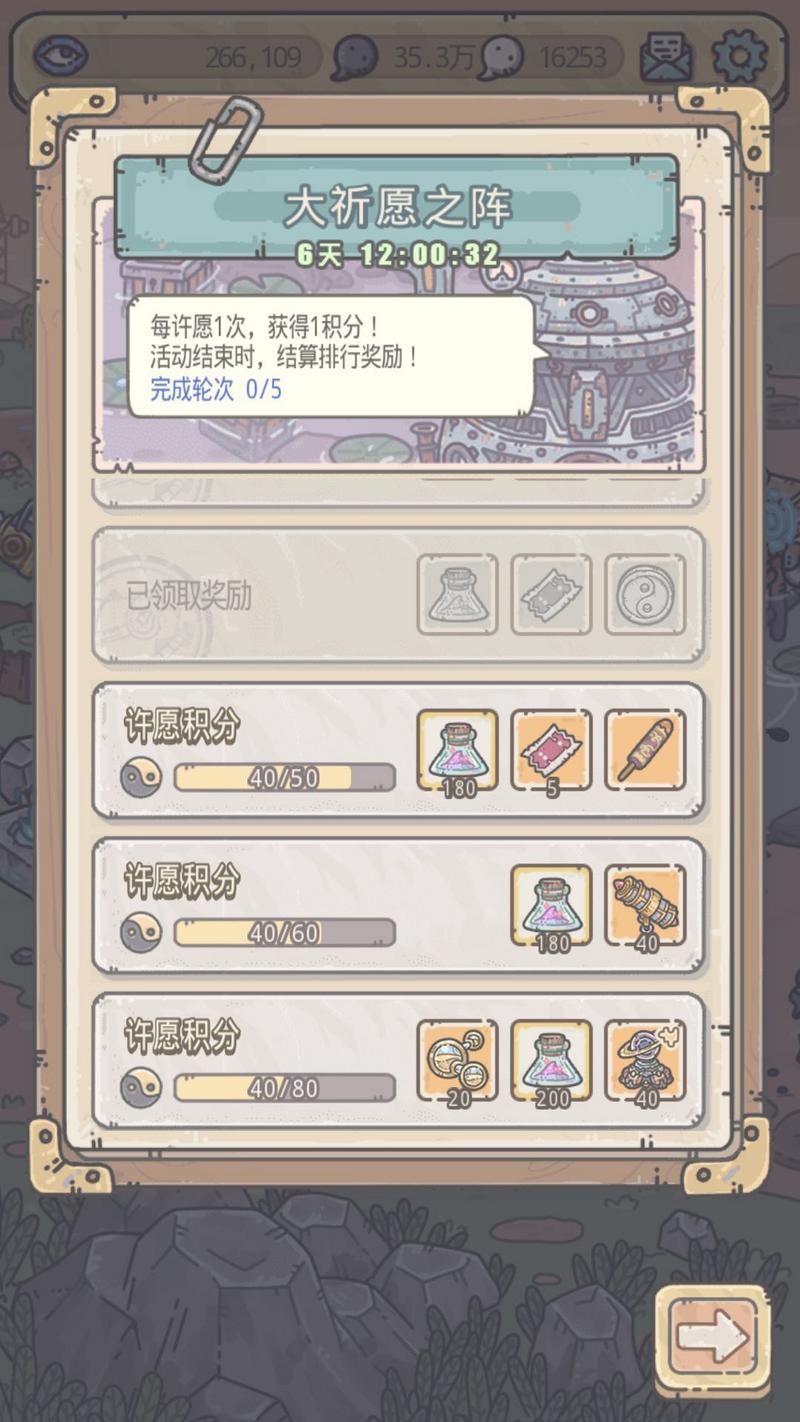View telescope reward in 40/60 row
Screen dimensions: 800x1422
(x=645, y=905)
